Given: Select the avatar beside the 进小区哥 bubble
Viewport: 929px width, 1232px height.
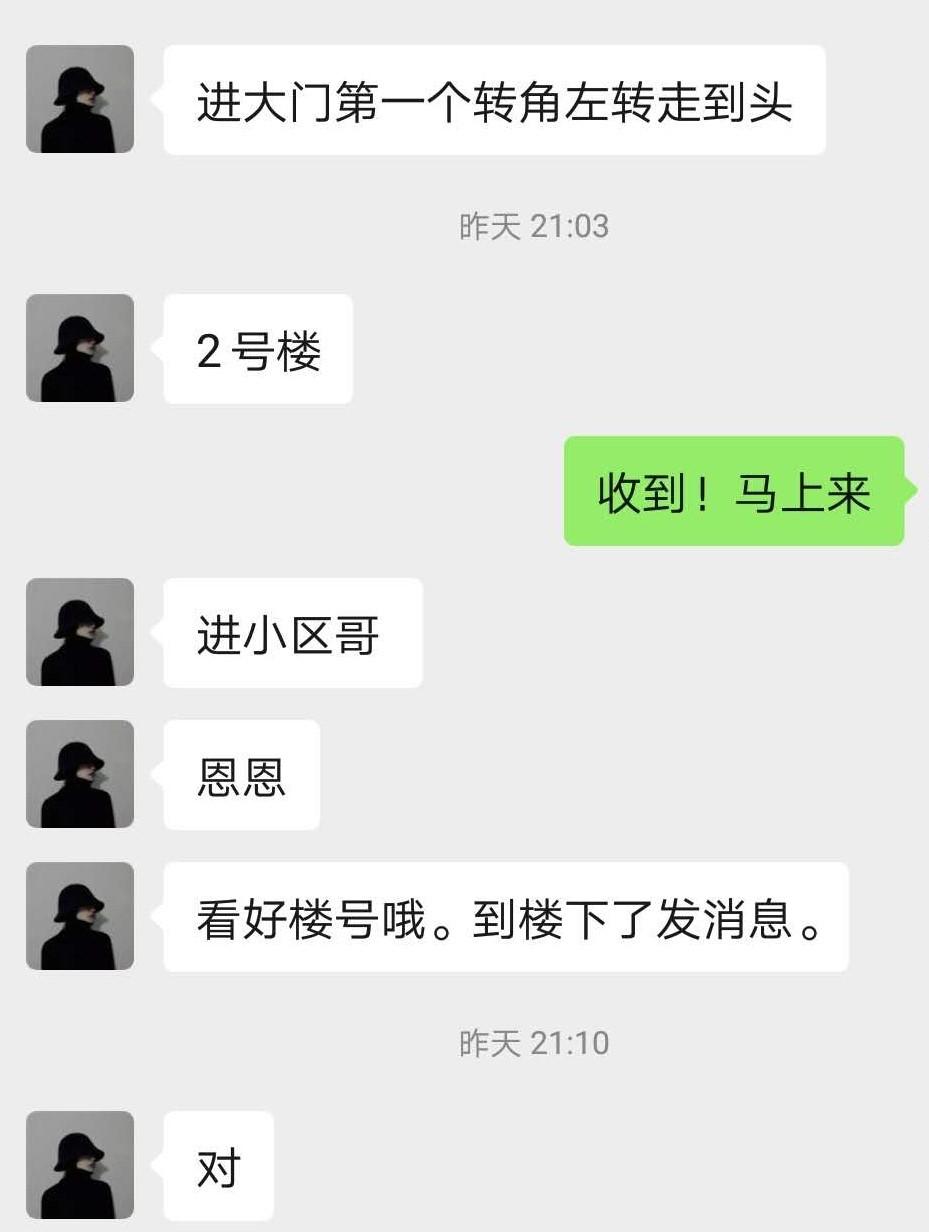Looking at the screenshot, I should pyautogui.click(x=80, y=632).
